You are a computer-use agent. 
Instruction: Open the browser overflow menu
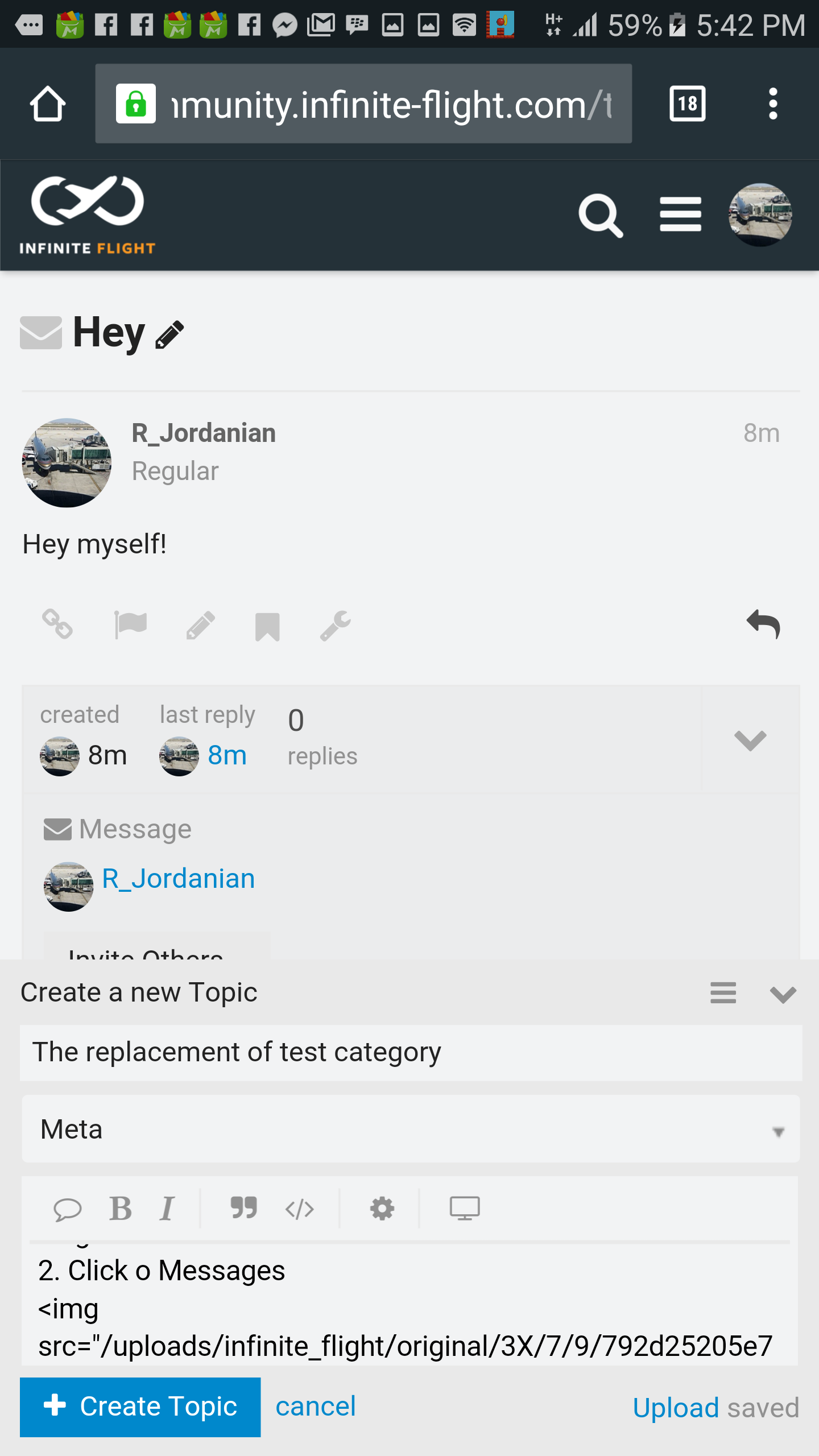(x=772, y=104)
